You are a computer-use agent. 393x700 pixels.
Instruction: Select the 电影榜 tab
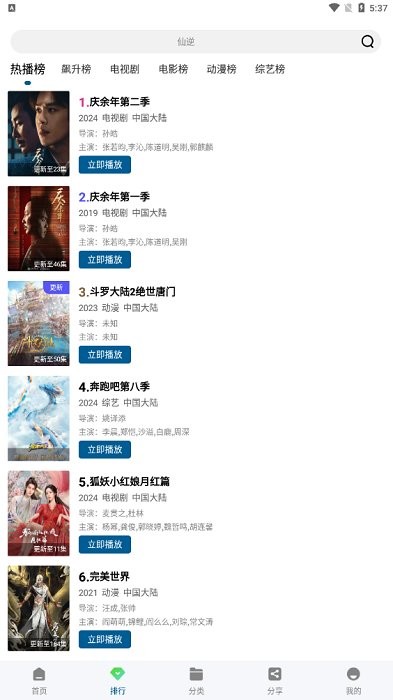click(173, 69)
